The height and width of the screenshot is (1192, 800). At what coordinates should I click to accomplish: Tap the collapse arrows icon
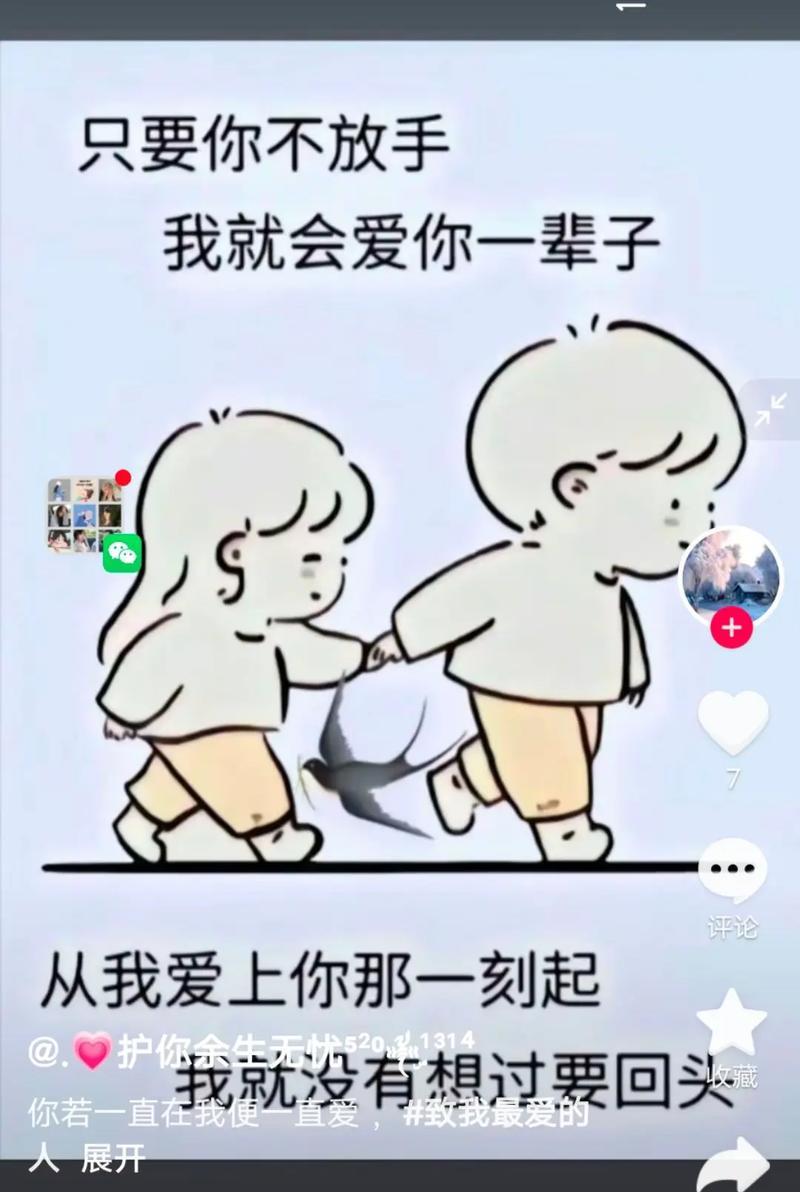point(770,409)
